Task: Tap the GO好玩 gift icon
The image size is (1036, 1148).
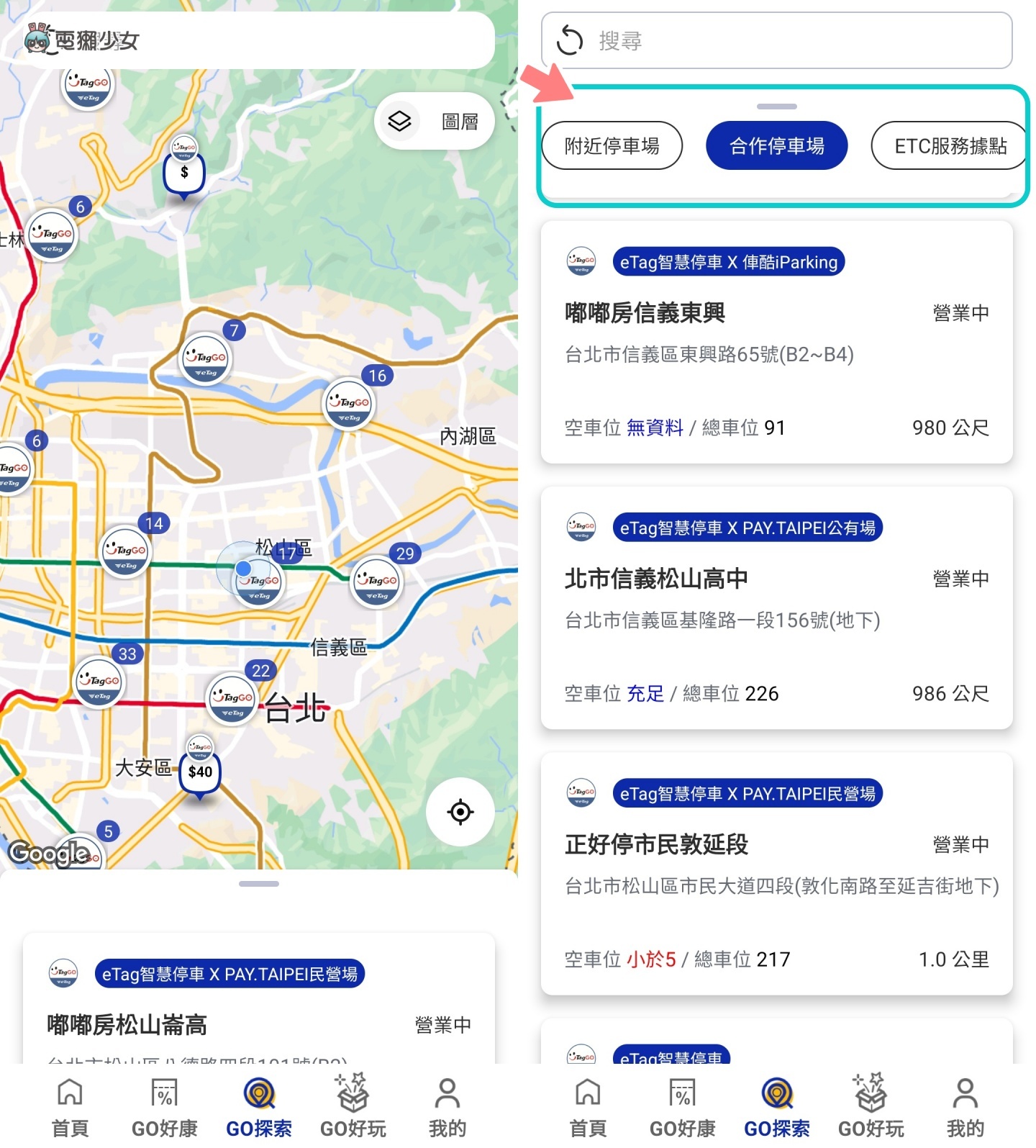Action: coord(353,1093)
